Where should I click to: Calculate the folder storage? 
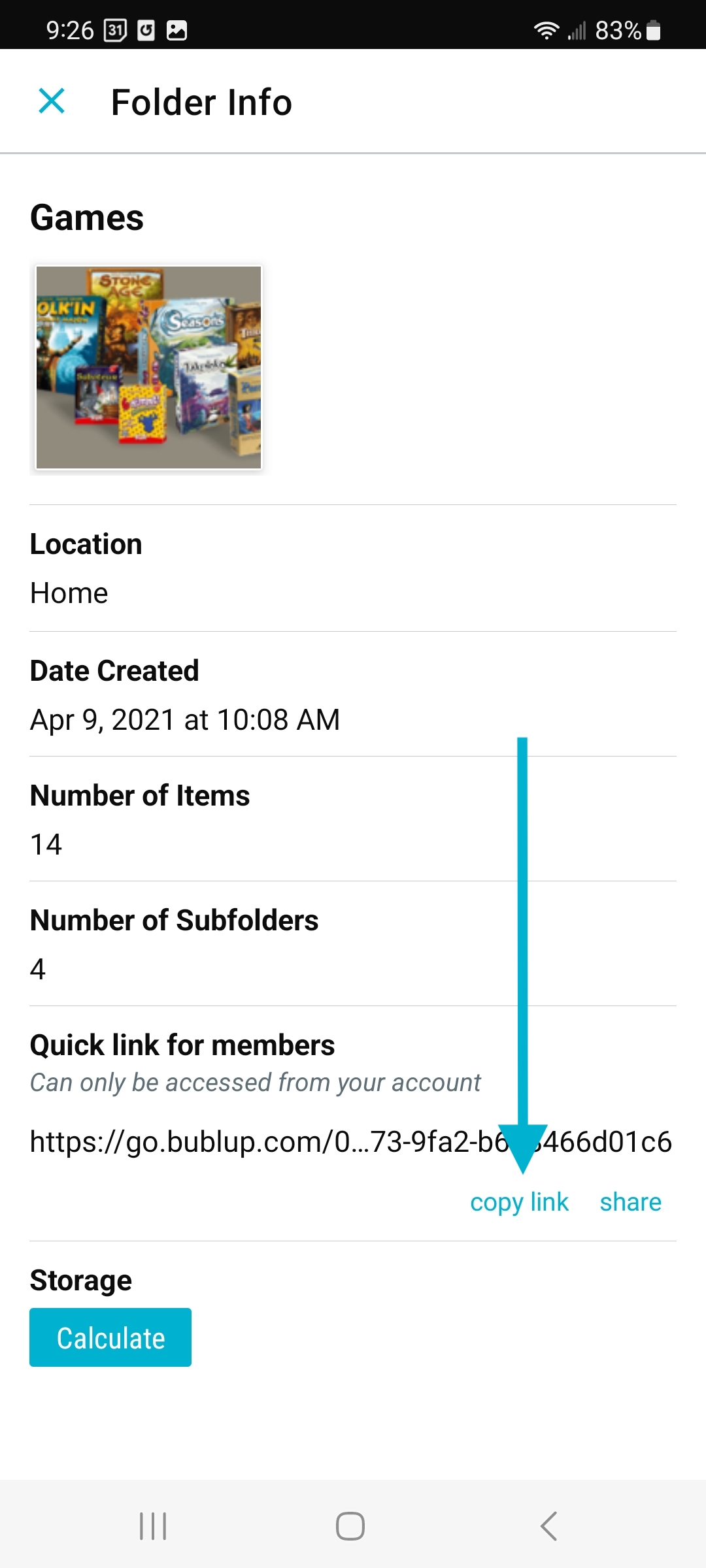click(110, 1337)
